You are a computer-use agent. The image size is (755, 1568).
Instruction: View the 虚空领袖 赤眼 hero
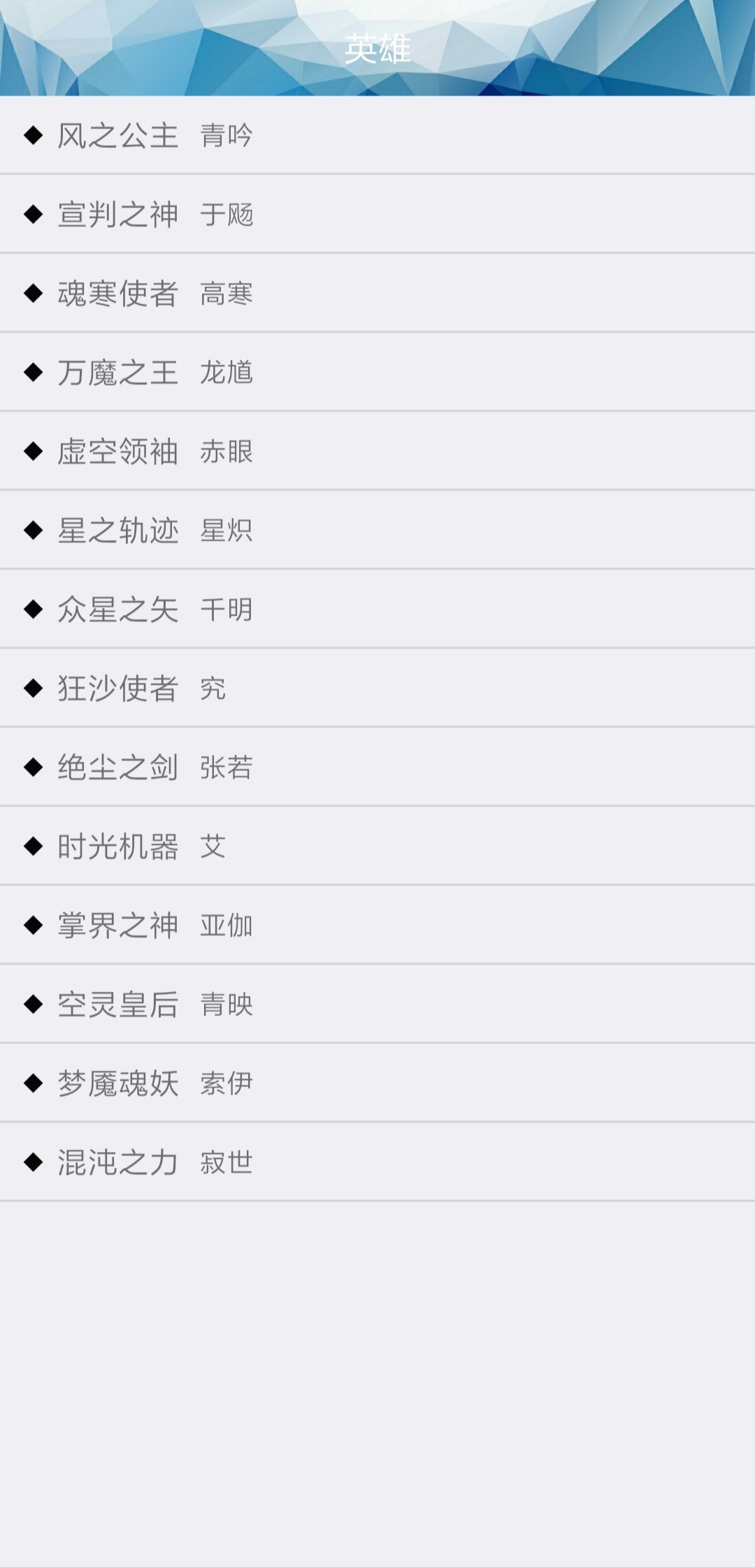pos(377,451)
